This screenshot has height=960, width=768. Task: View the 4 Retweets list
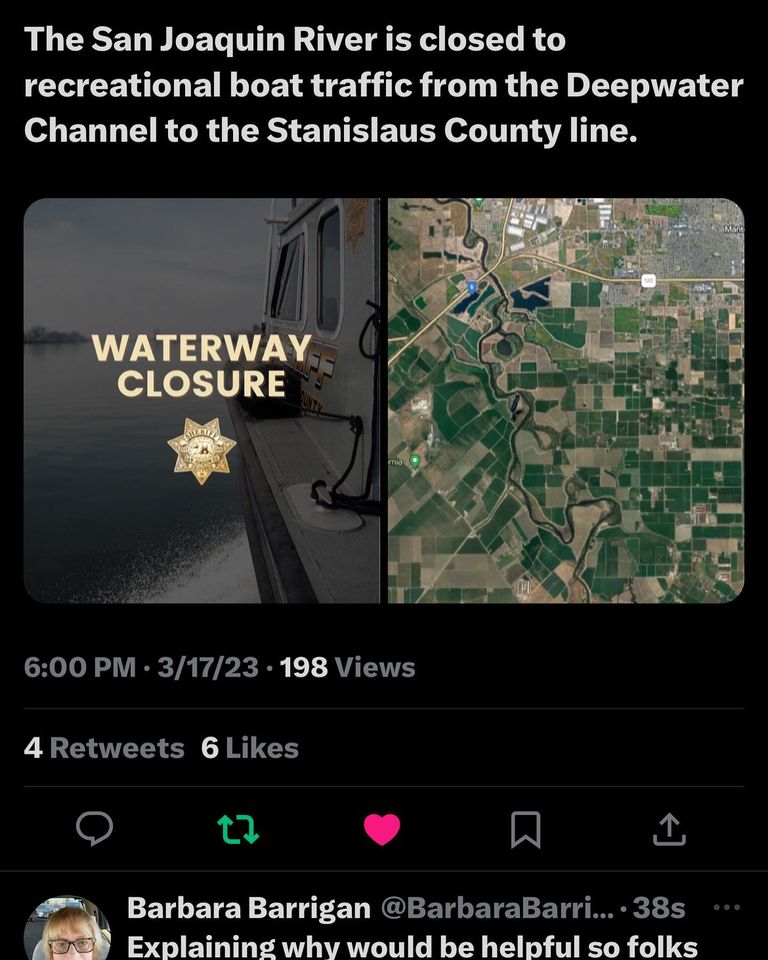click(x=104, y=748)
